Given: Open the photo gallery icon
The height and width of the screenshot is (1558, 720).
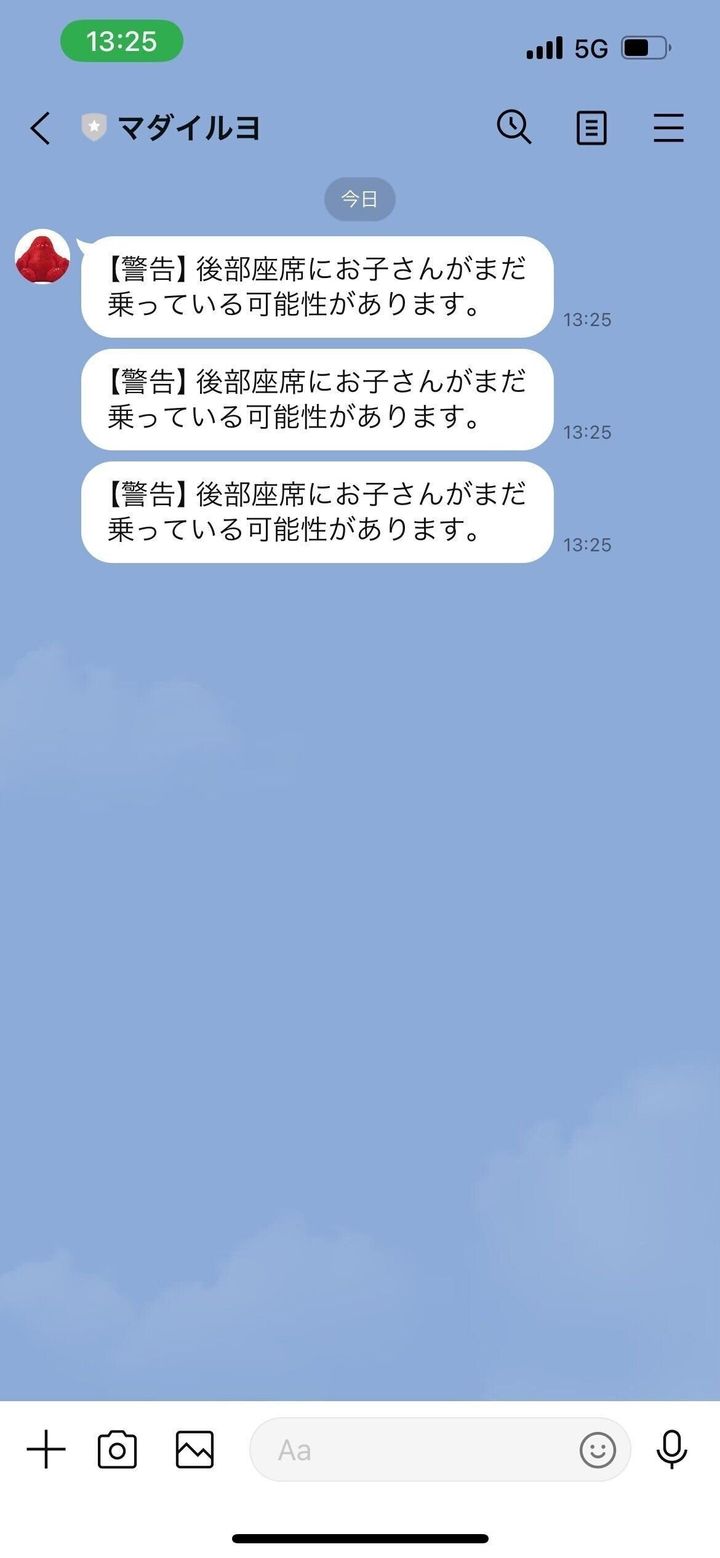Looking at the screenshot, I should pos(194,1449).
